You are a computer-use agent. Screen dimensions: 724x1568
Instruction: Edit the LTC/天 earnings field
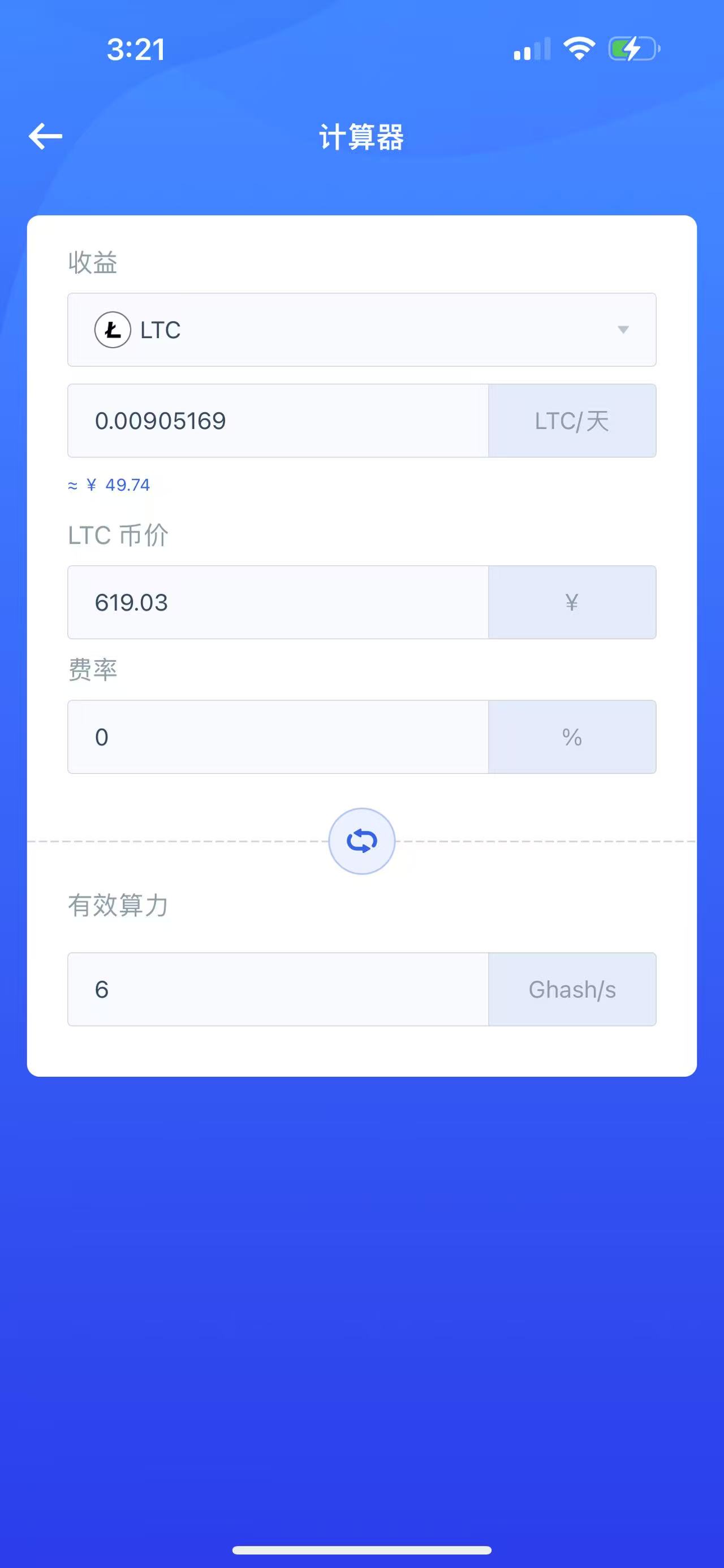[278, 421]
